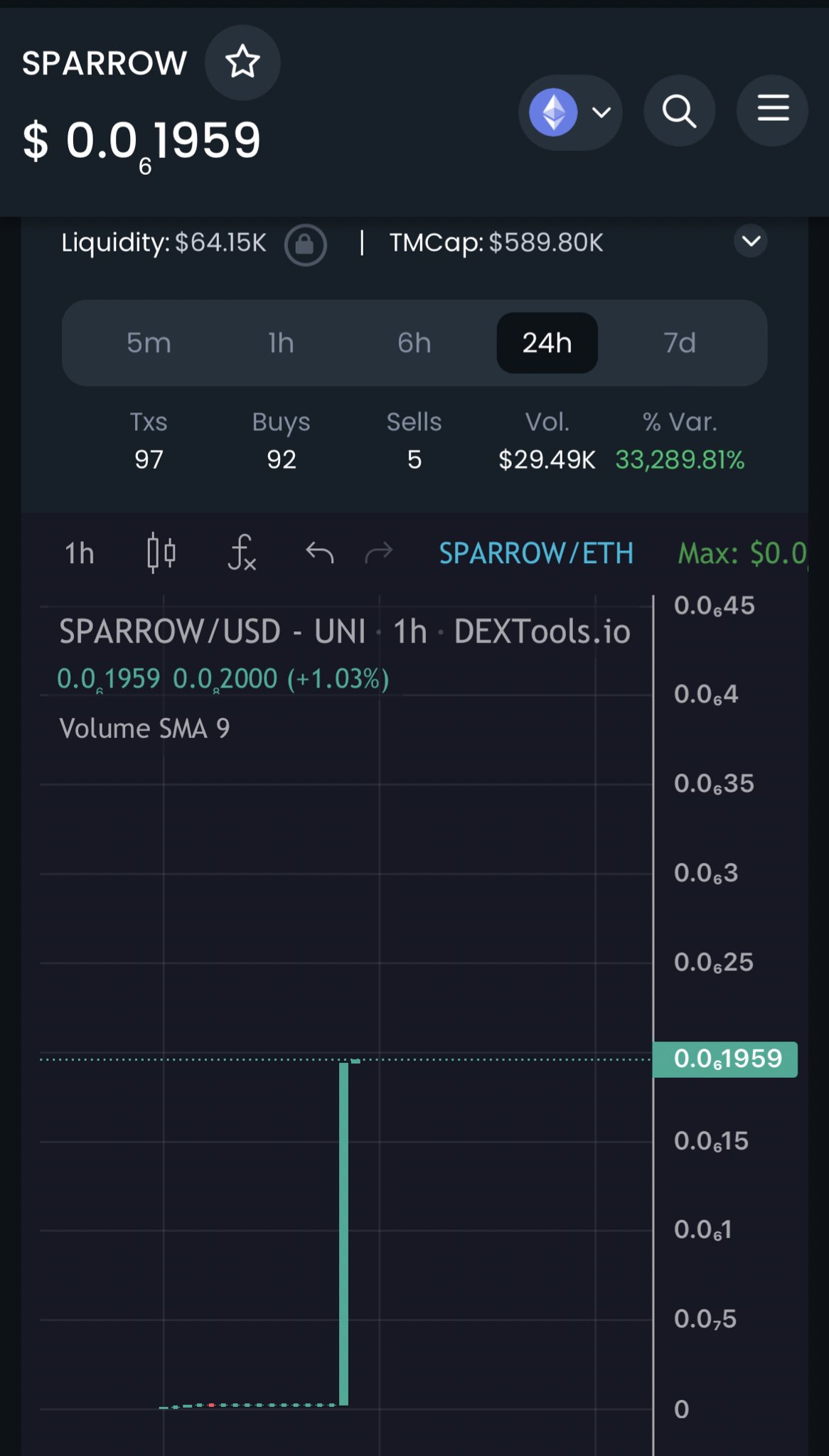Switch chart pair to SPARROW/ETH
Screen dimensions: 829x1456
pos(536,553)
